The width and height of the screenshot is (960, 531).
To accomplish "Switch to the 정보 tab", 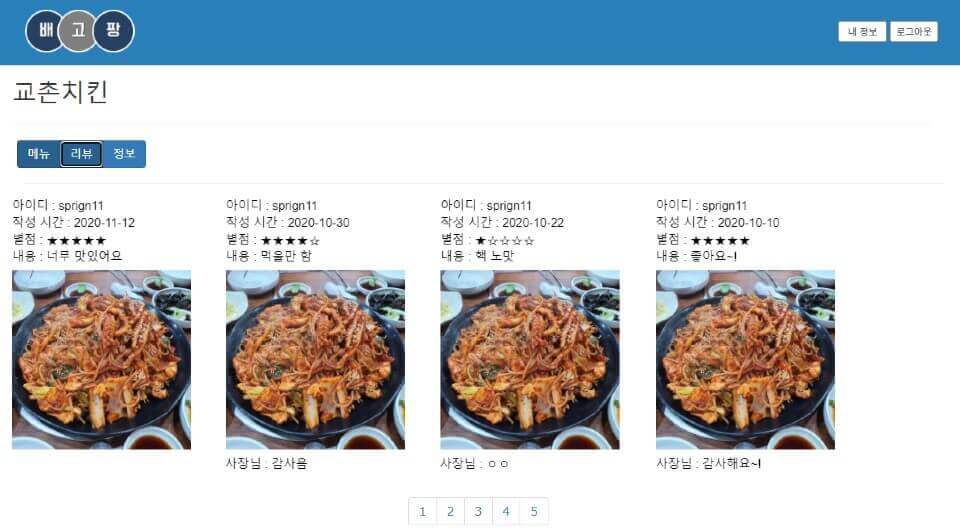I will coord(124,154).
